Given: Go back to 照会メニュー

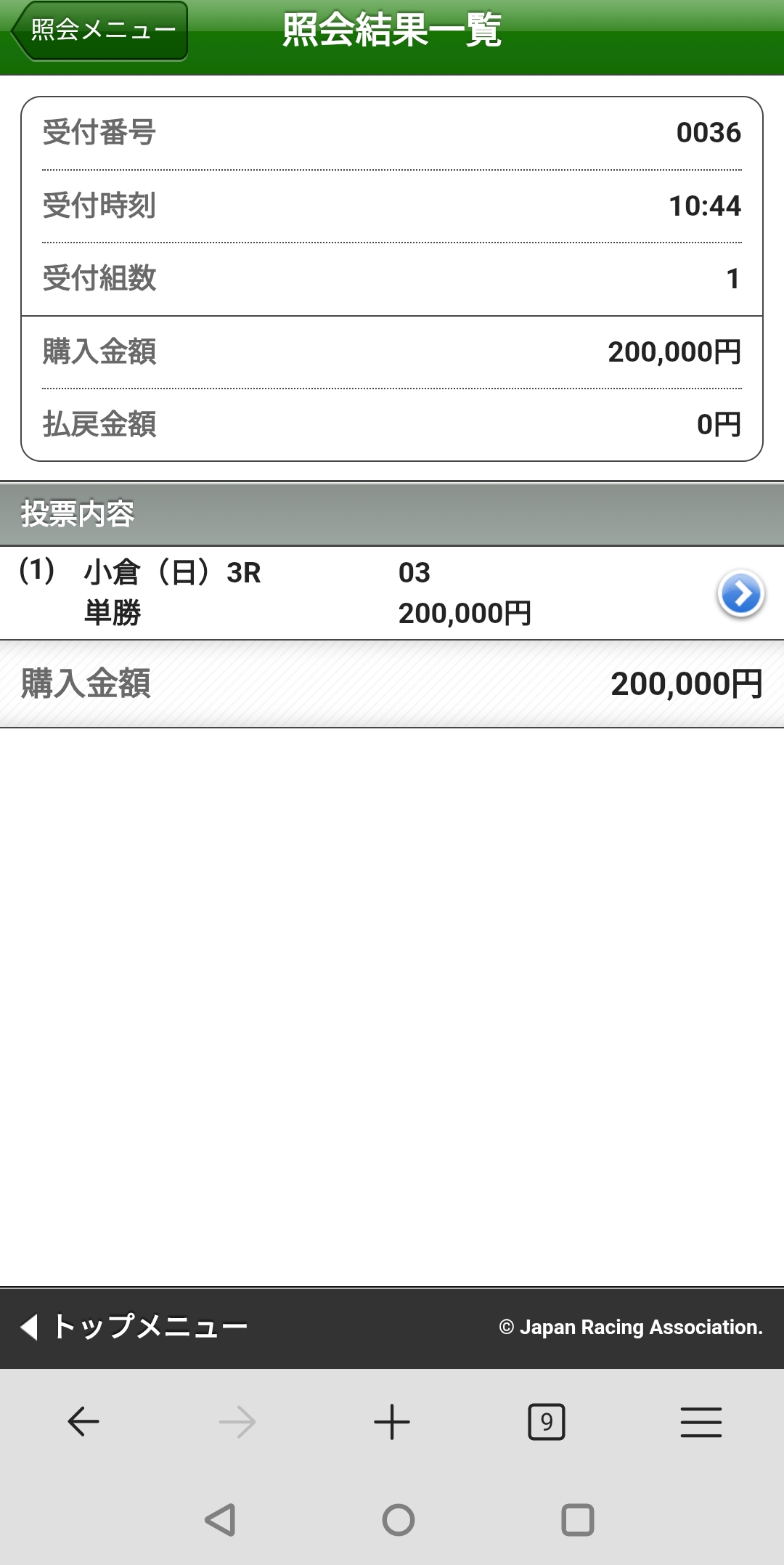Looking at the screenshot, I should pos(100,31).
